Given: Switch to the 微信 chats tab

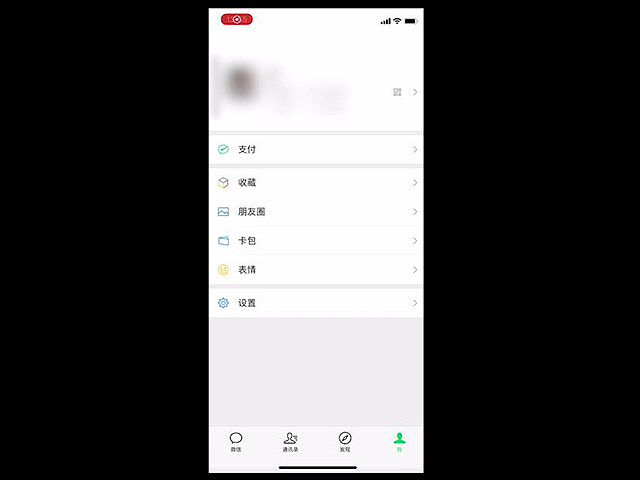Looking at the screenshot, I should 236,442.
